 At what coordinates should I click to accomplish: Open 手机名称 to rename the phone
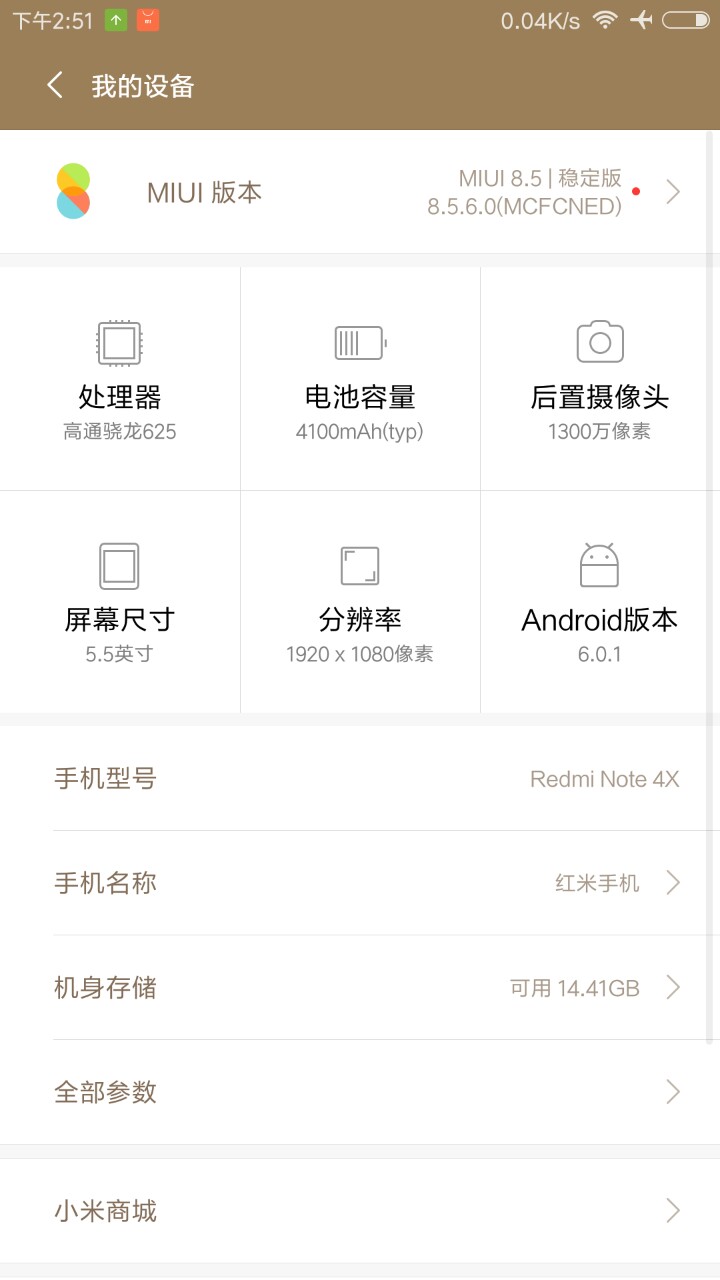click(x=360, y=883)
